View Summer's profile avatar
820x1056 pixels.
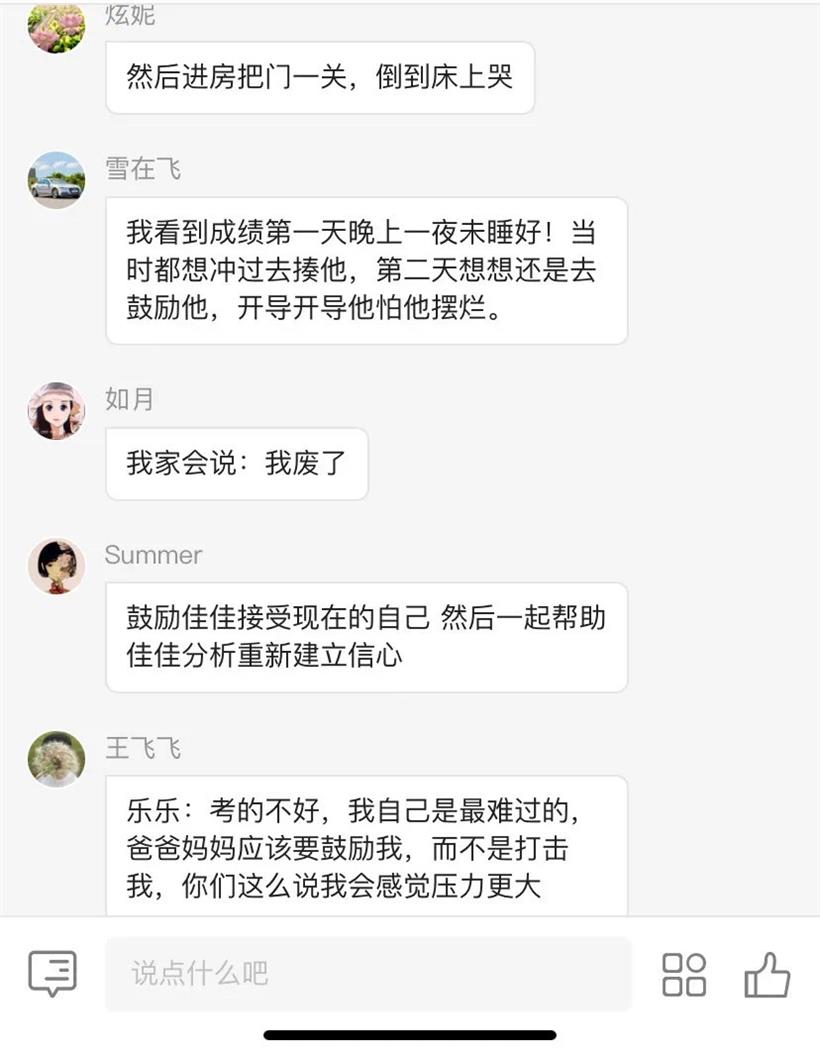(x=56, y=567)
